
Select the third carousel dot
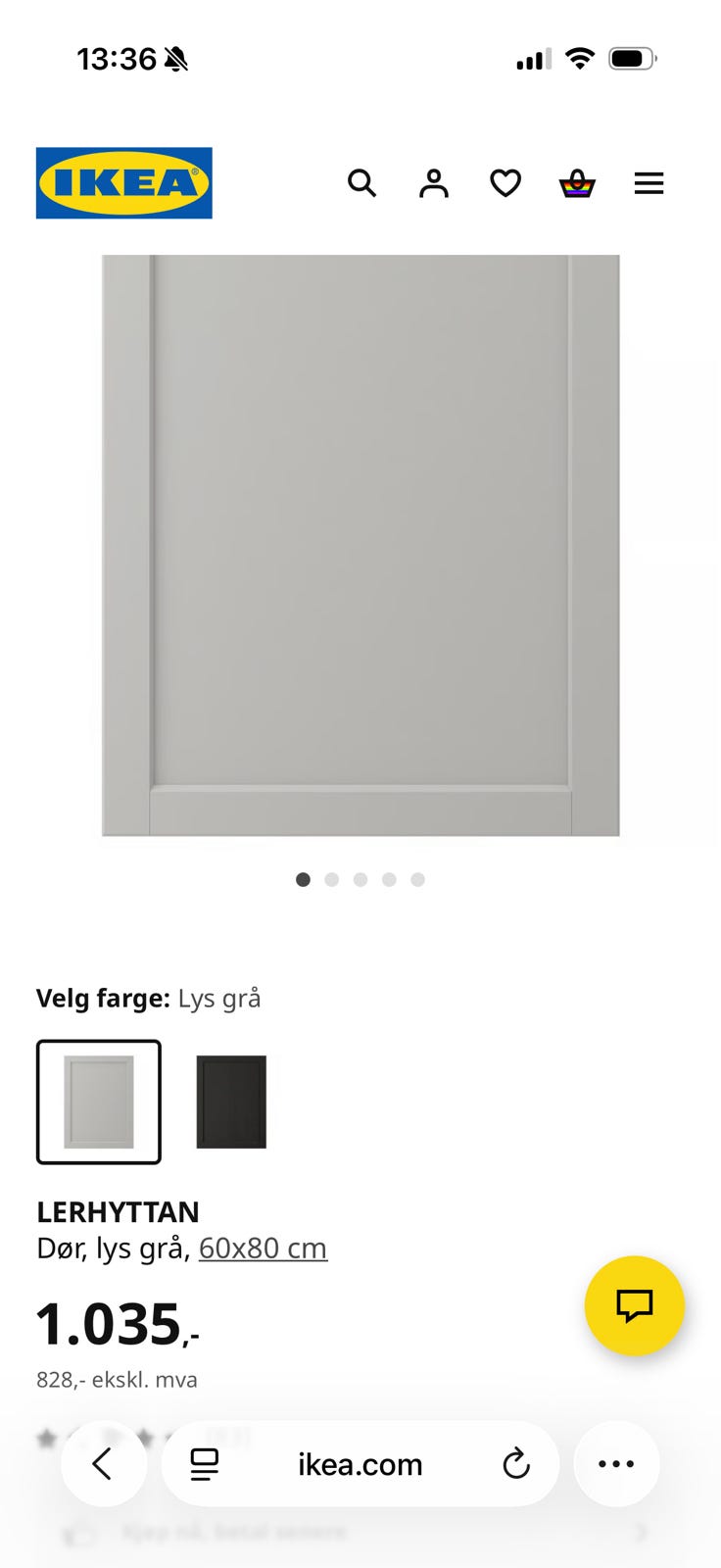pyautogui.click(x=360, y=879)
